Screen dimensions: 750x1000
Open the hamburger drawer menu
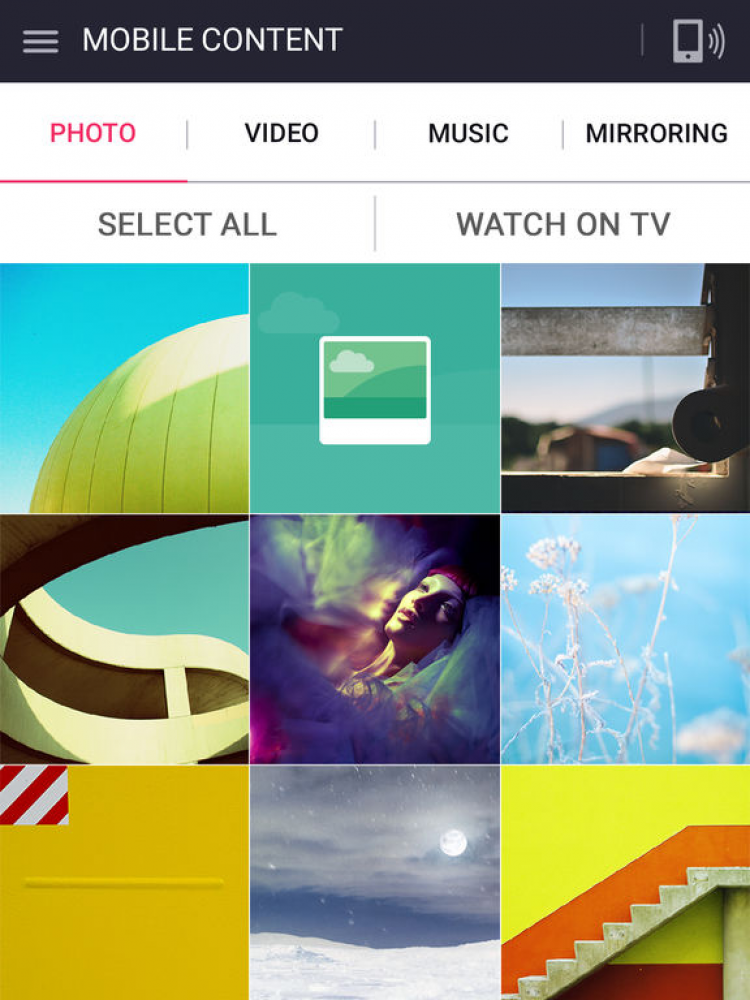point(40,41)
